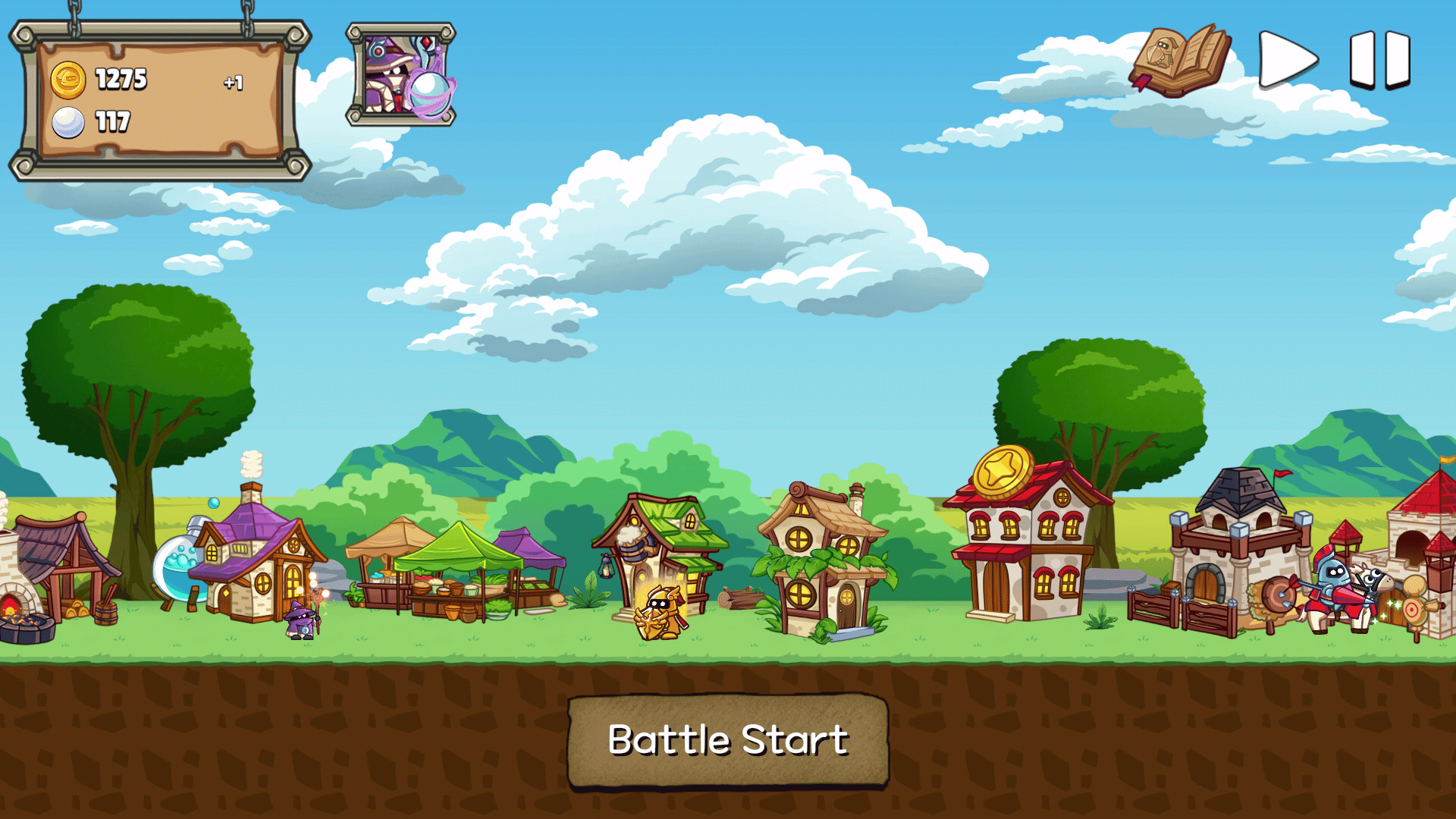Image resolution: width=1456 pixels, height=819 pixels.
Task: Tap the play speed arrow
Action: (1286, 60)
